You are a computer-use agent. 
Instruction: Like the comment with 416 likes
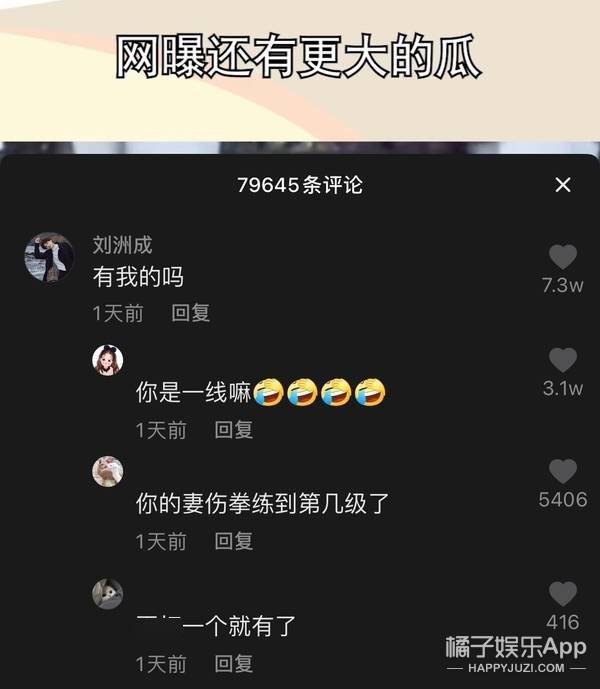563,594
